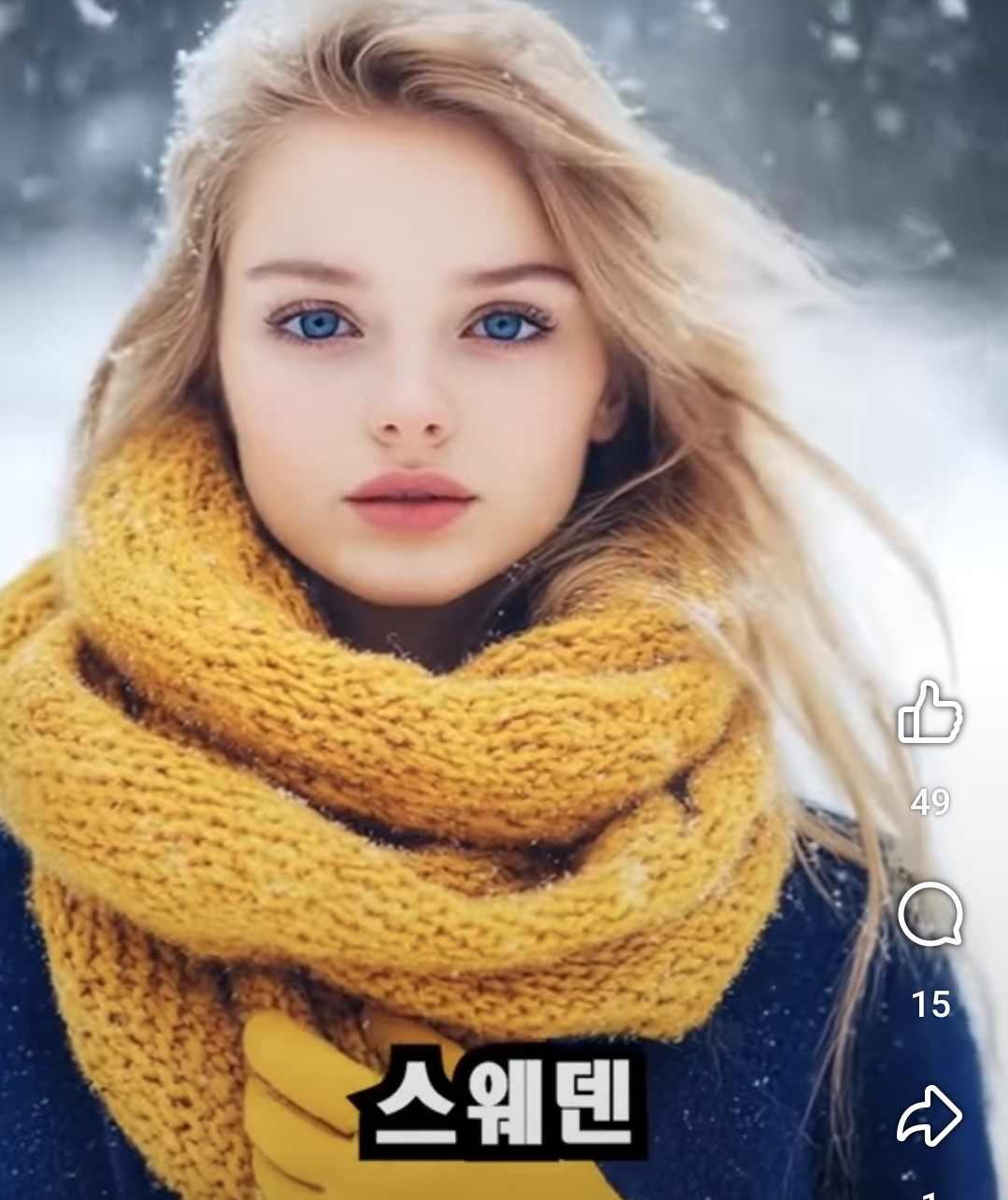Open the comments on this video
This screenshot has height=1200, width=1008.
(x=930, y=915)
